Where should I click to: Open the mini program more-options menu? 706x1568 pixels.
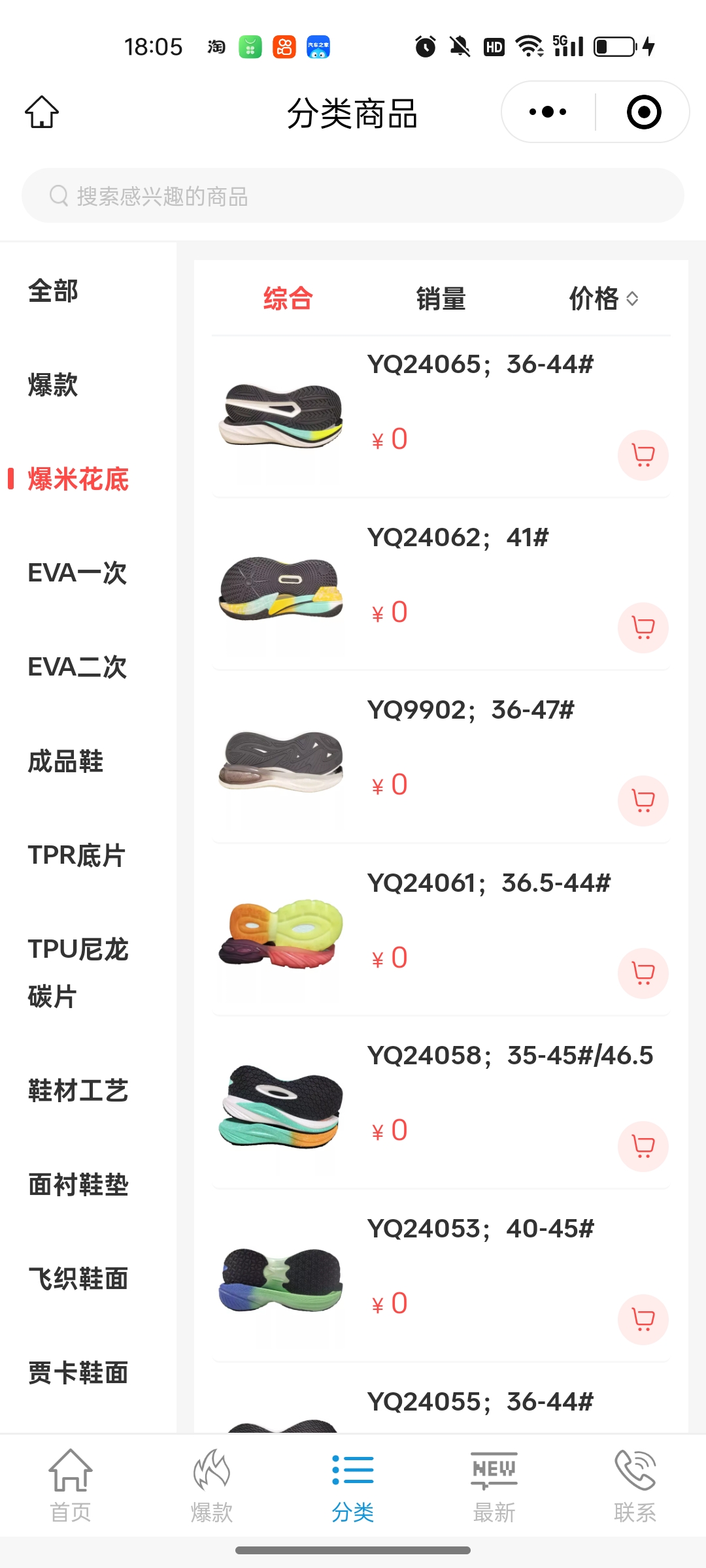click(x=548, y=112)
